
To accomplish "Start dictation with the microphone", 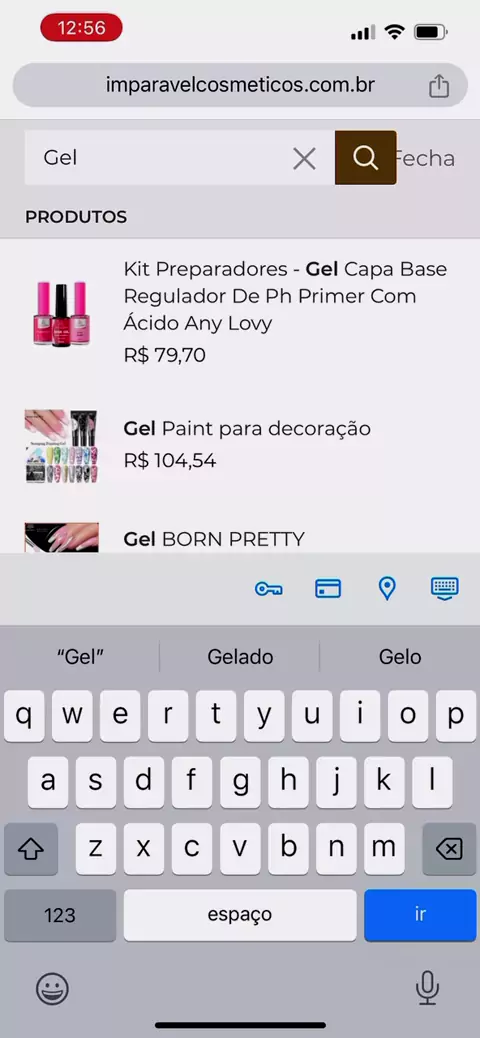I will (x=427, y=989).
